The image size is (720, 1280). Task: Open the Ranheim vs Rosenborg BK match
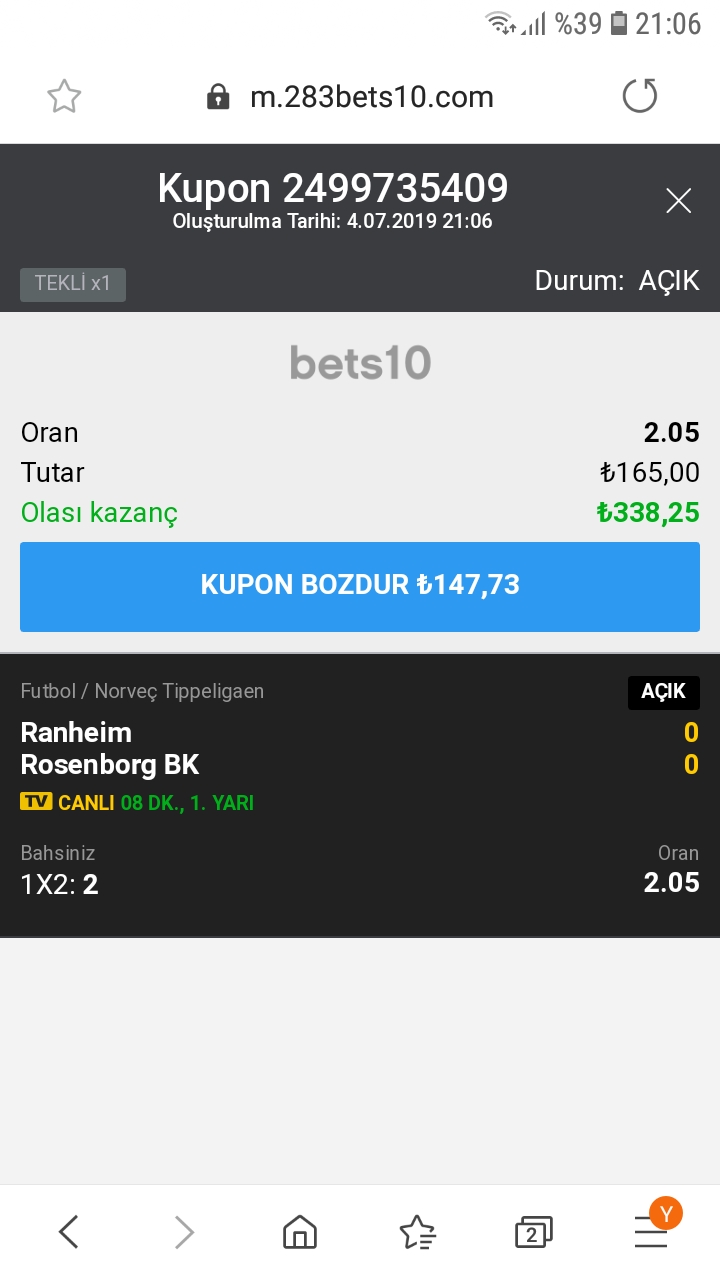click(110, 748)
